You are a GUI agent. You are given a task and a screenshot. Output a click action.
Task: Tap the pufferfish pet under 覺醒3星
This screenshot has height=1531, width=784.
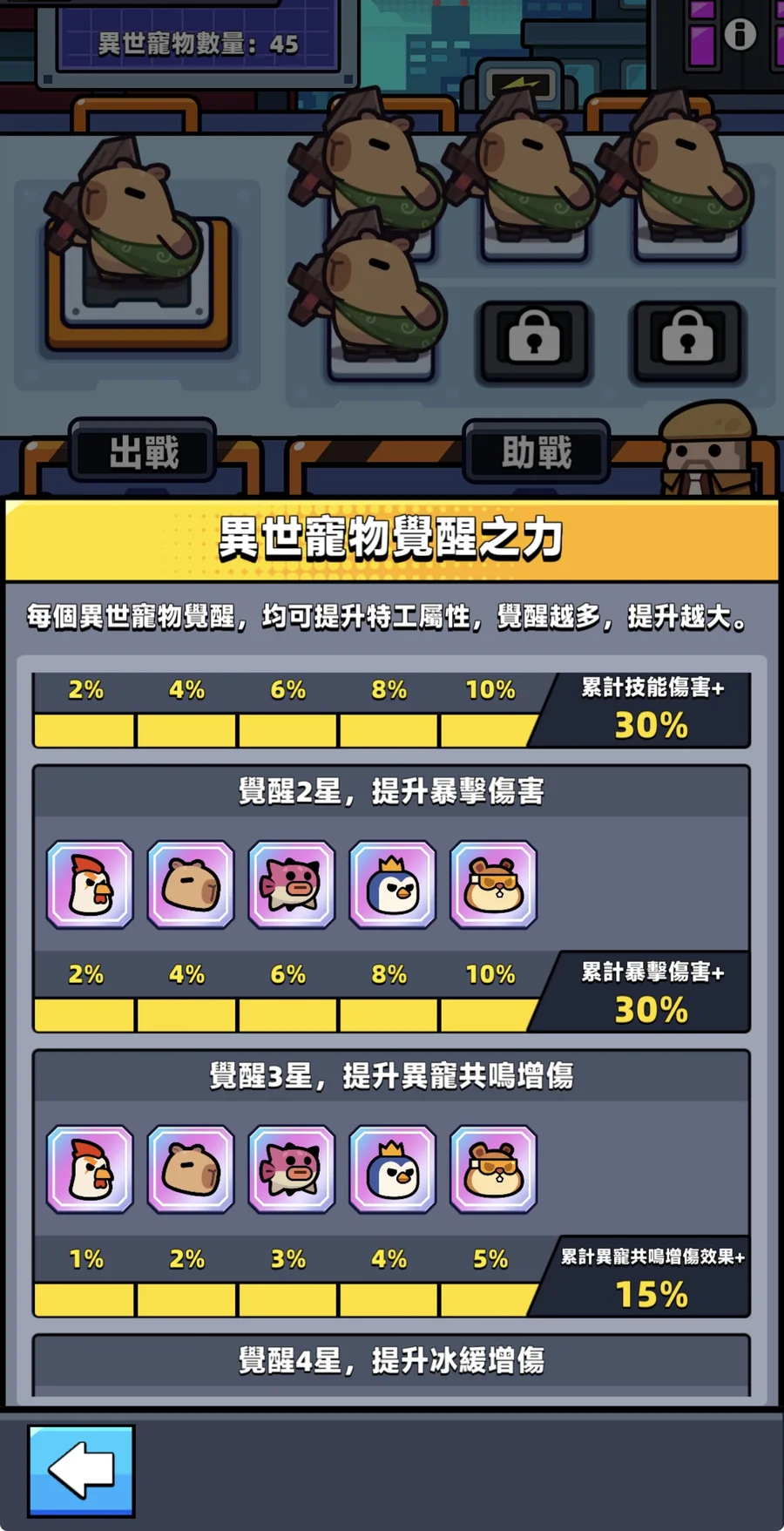[292, 1169]
